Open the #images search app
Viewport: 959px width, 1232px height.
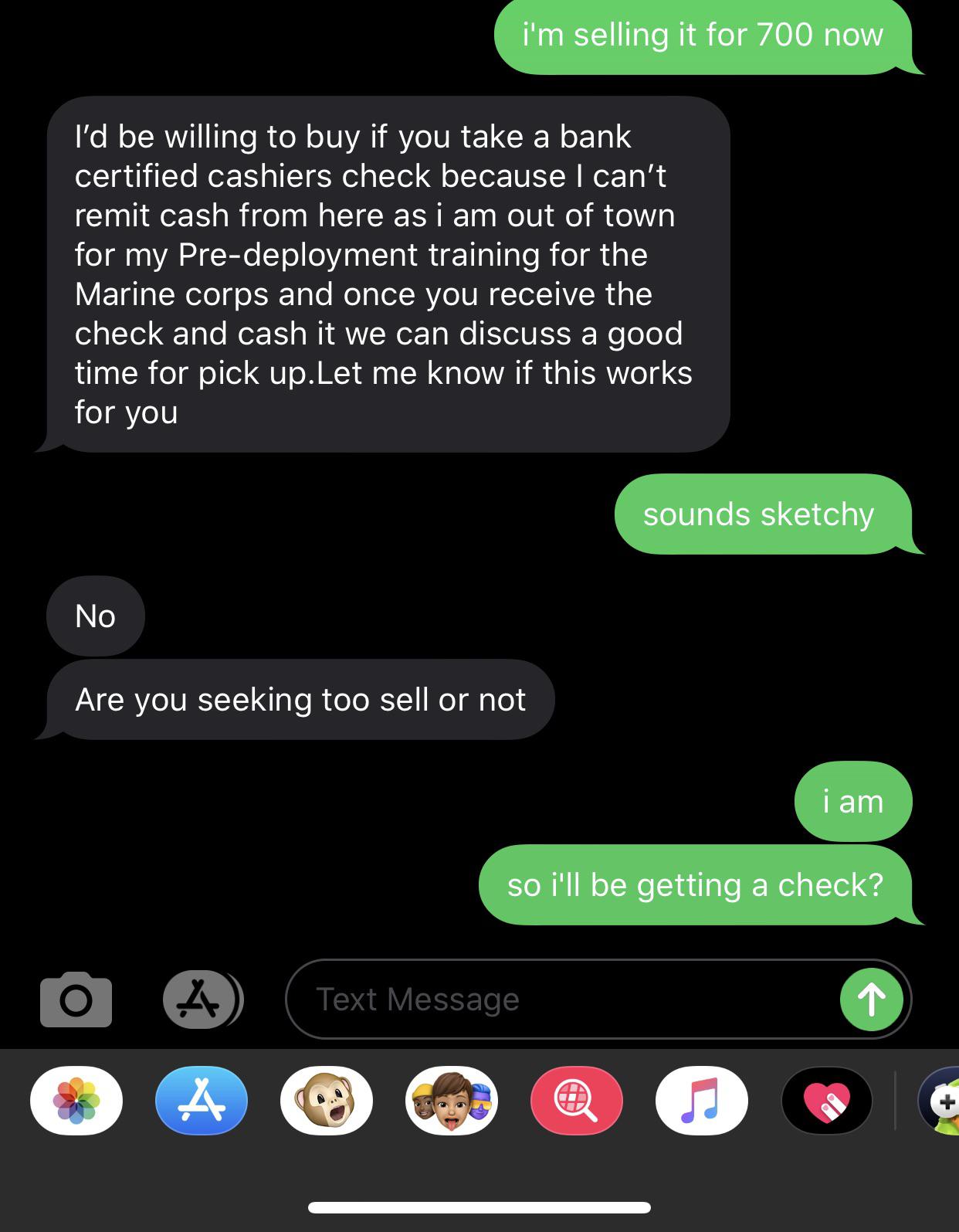(576, 1101)
